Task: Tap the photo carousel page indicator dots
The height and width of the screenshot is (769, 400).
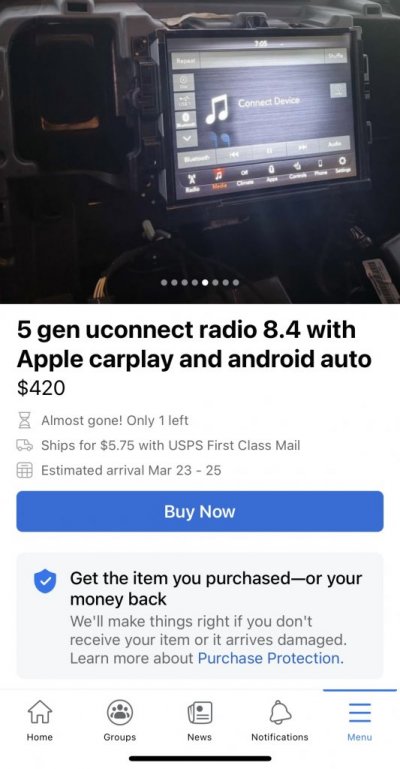Action: coord(200,282)
